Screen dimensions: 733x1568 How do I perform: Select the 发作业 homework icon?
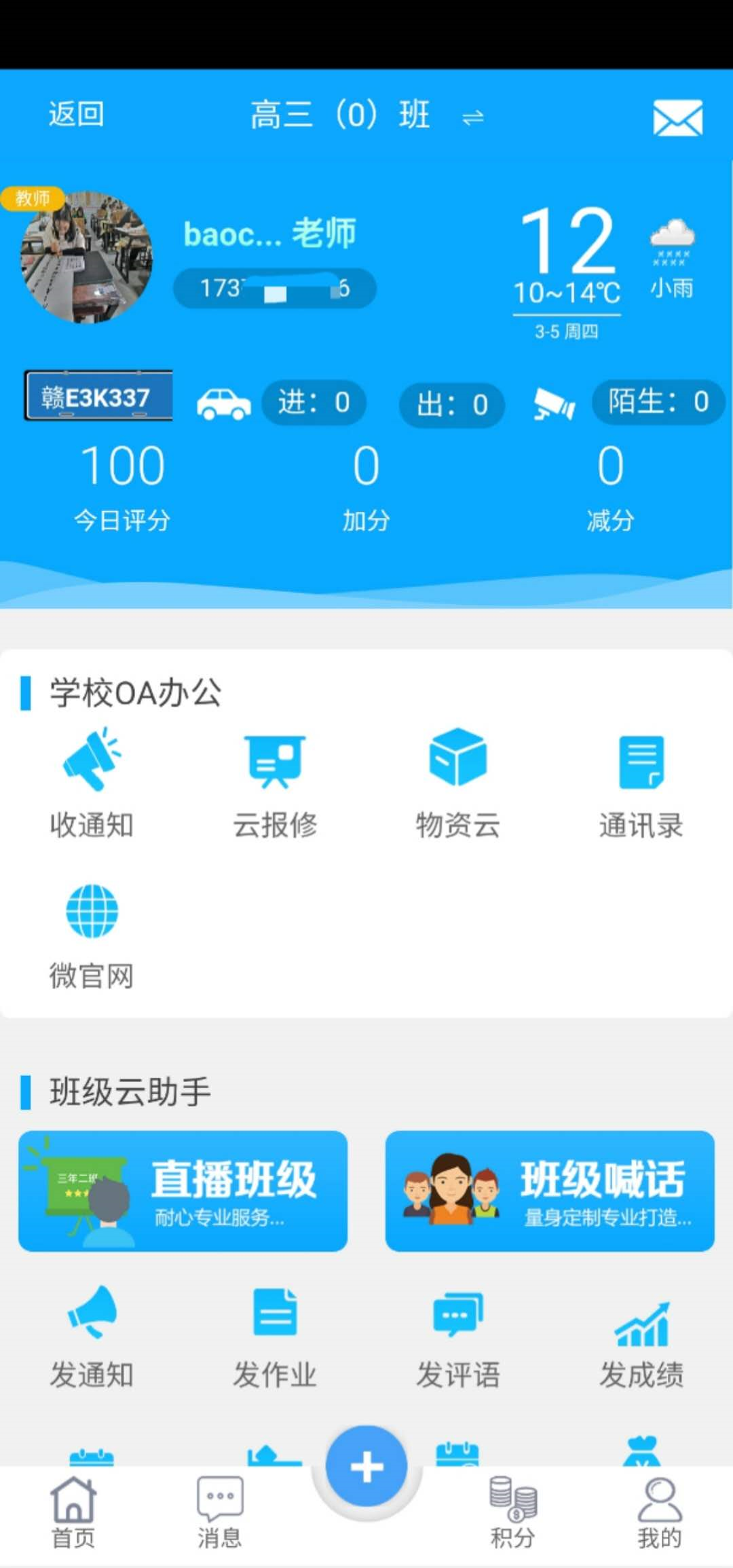click(x=275, y=1313)
